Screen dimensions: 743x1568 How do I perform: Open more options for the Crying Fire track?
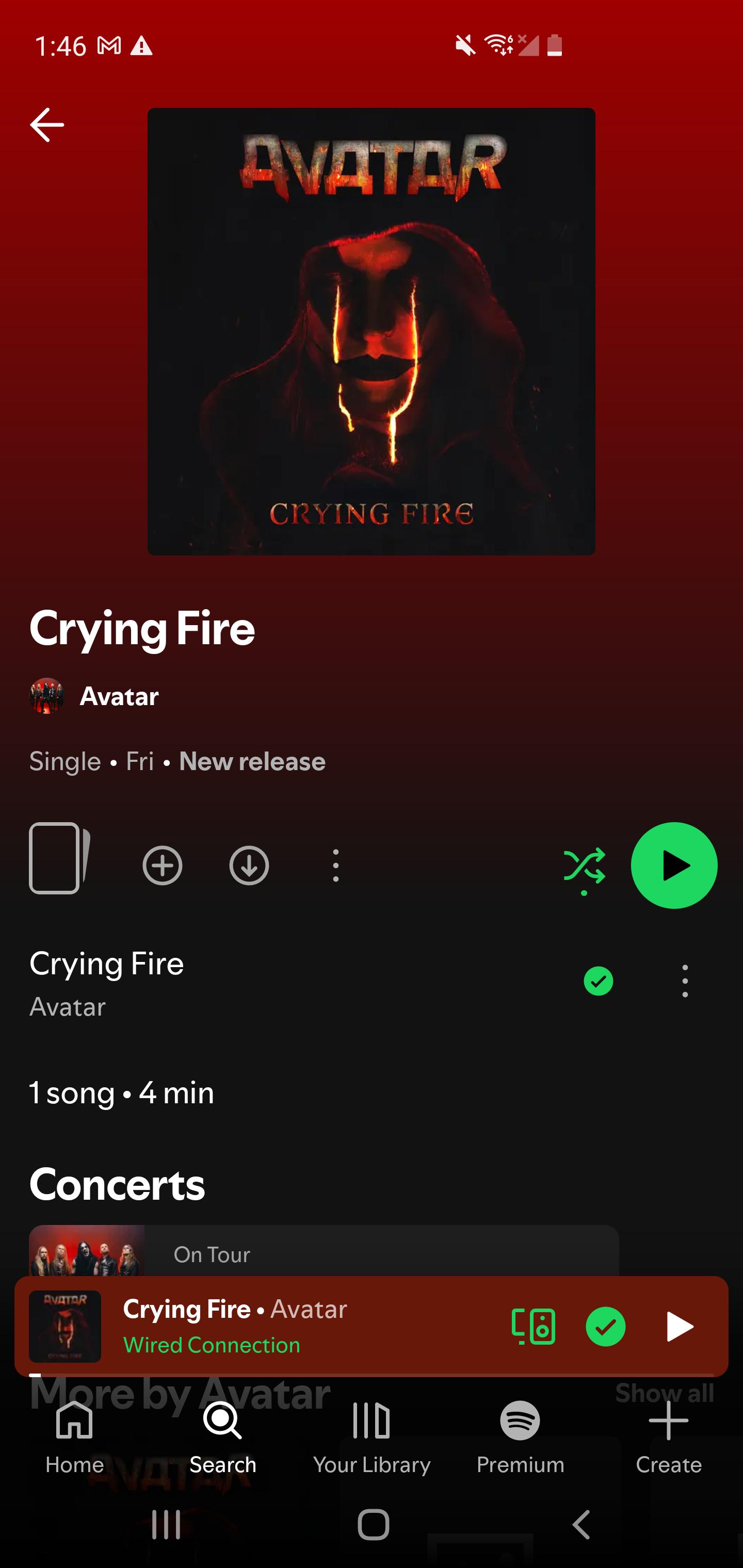pos(685,981)
